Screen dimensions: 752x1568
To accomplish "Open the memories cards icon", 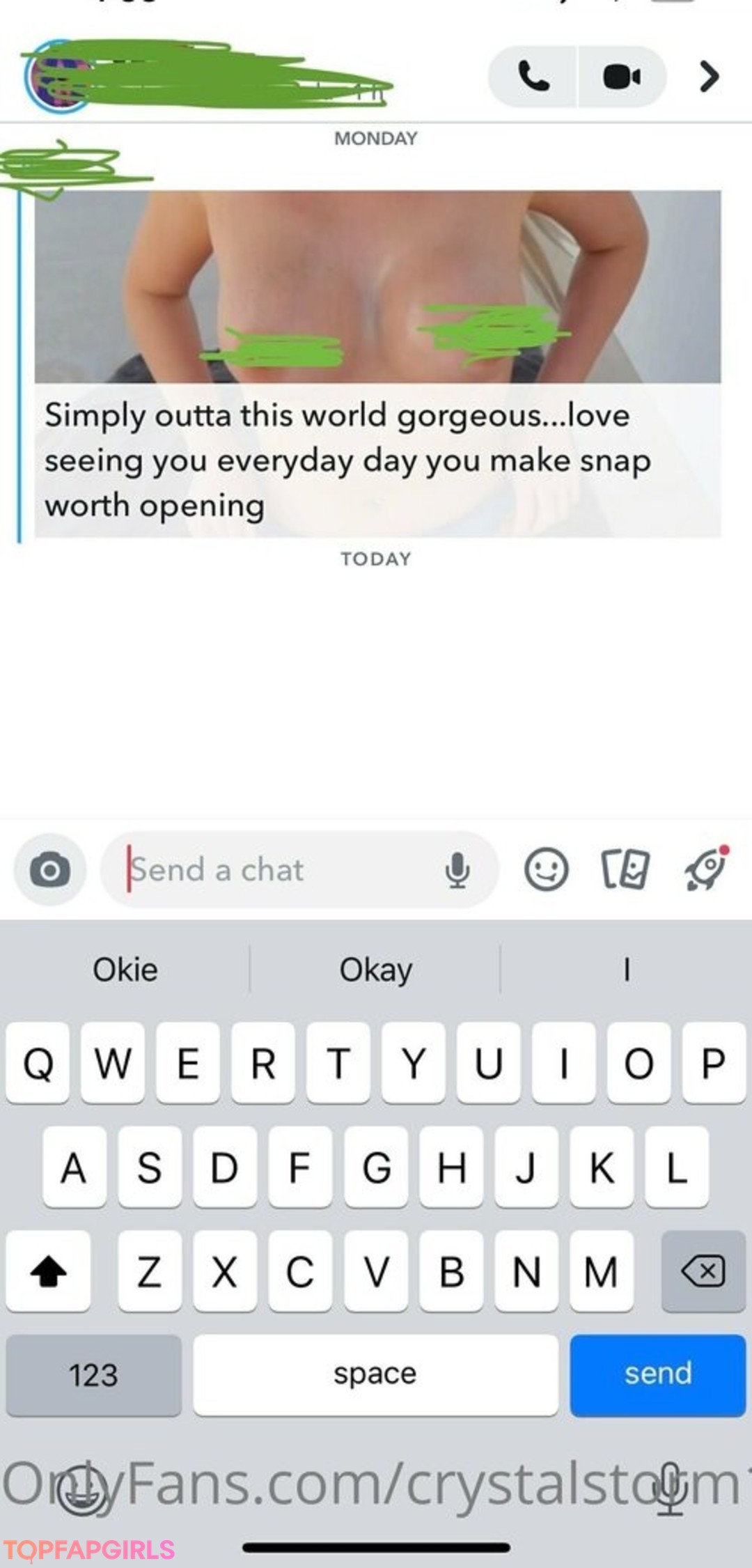I will (625, 869).
